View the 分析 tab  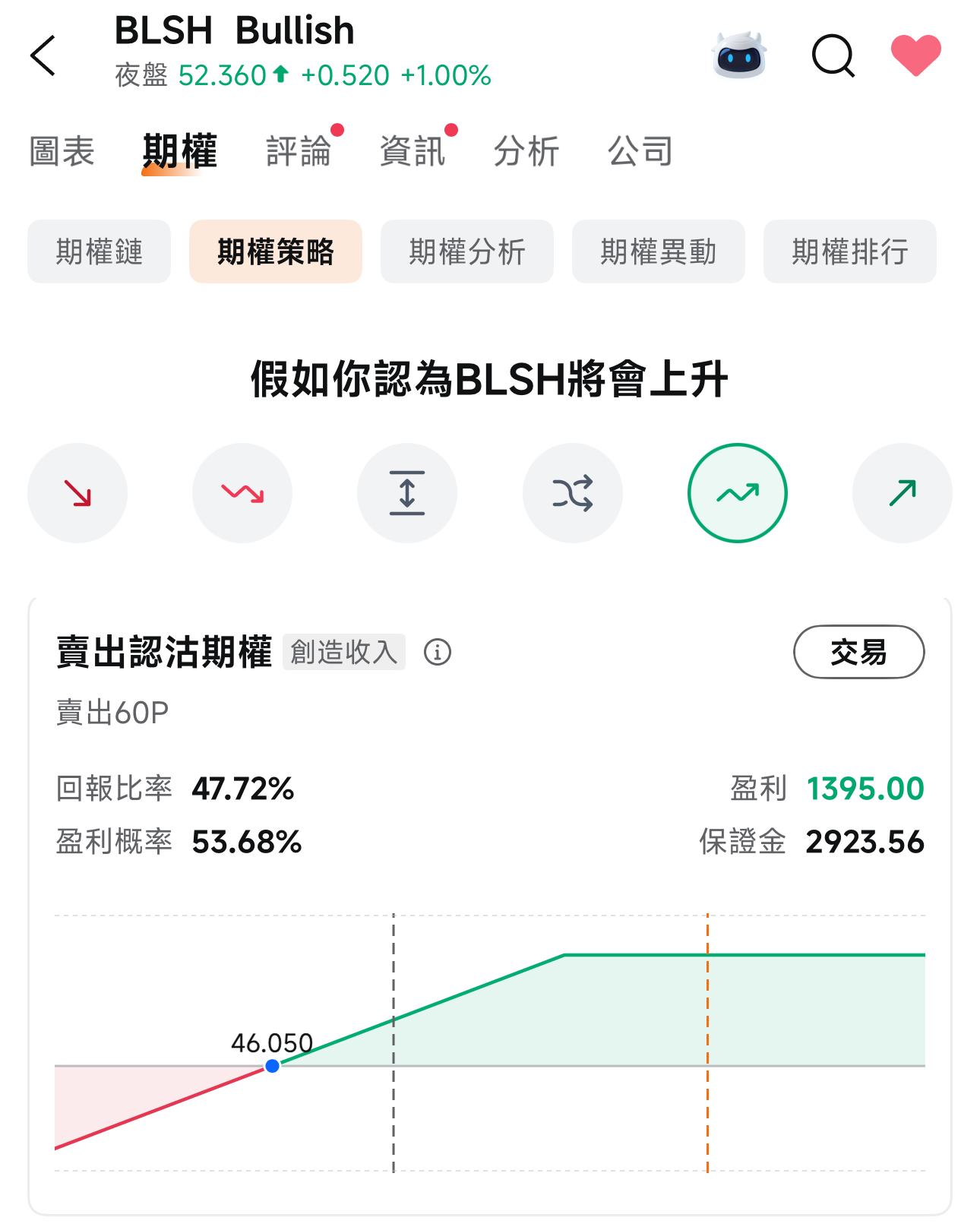pyautogui.click(x=526, y=151)
